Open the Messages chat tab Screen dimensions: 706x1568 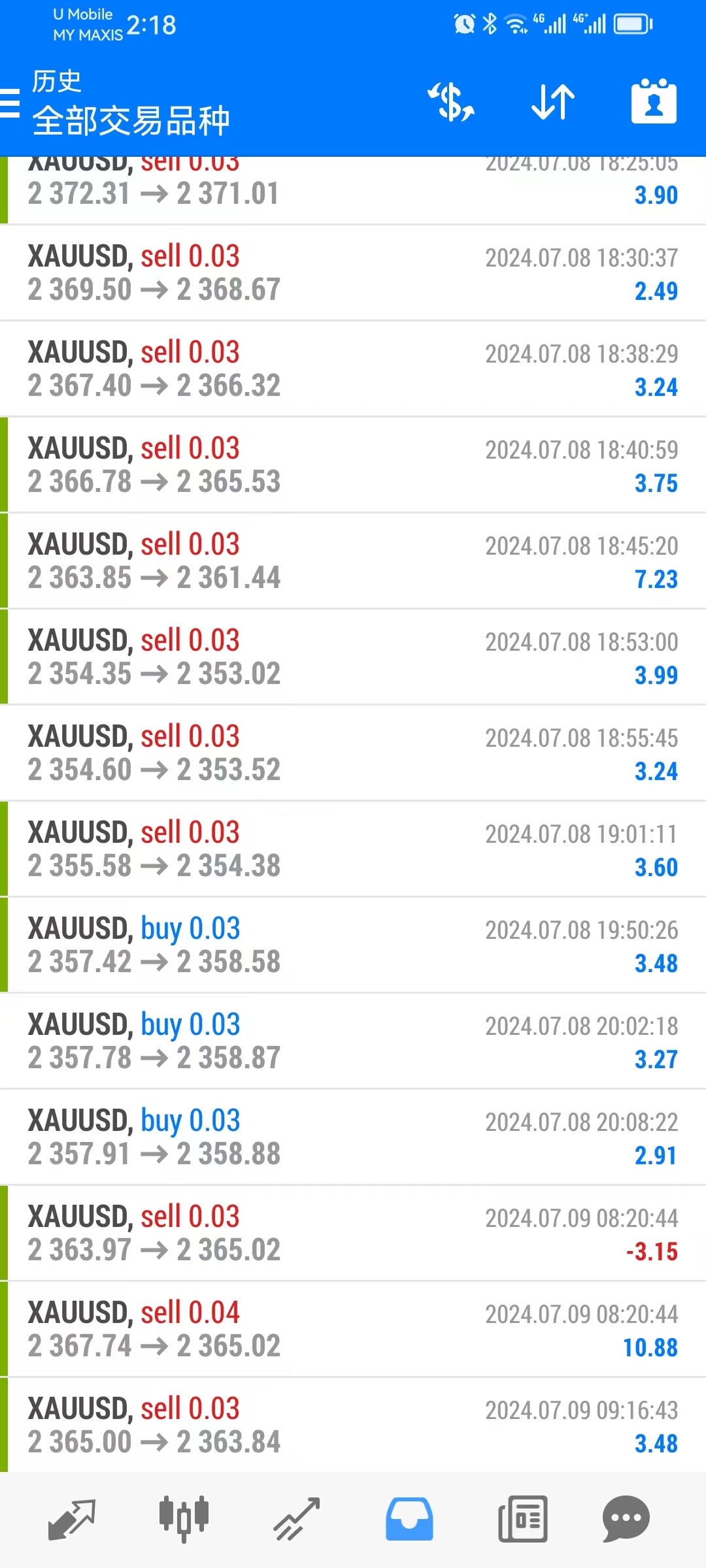point(626,1518)
